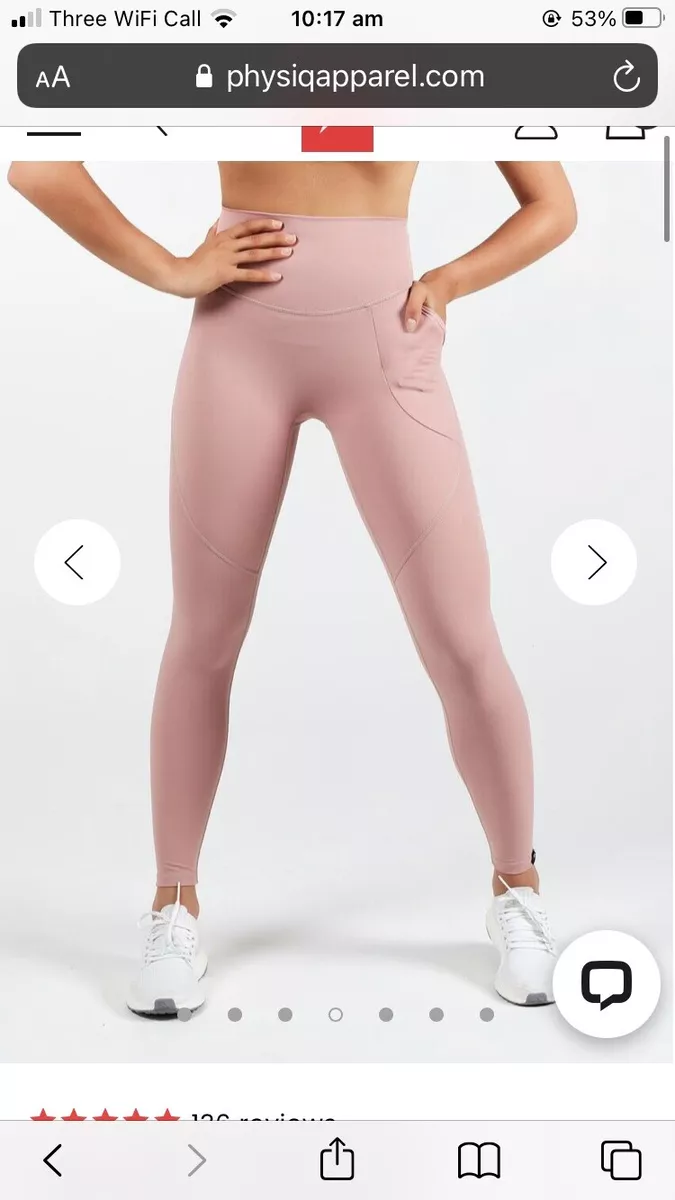Open the AA reader options
The width and height of the screenshot is (675, 1200).
[x=53, y=78]
